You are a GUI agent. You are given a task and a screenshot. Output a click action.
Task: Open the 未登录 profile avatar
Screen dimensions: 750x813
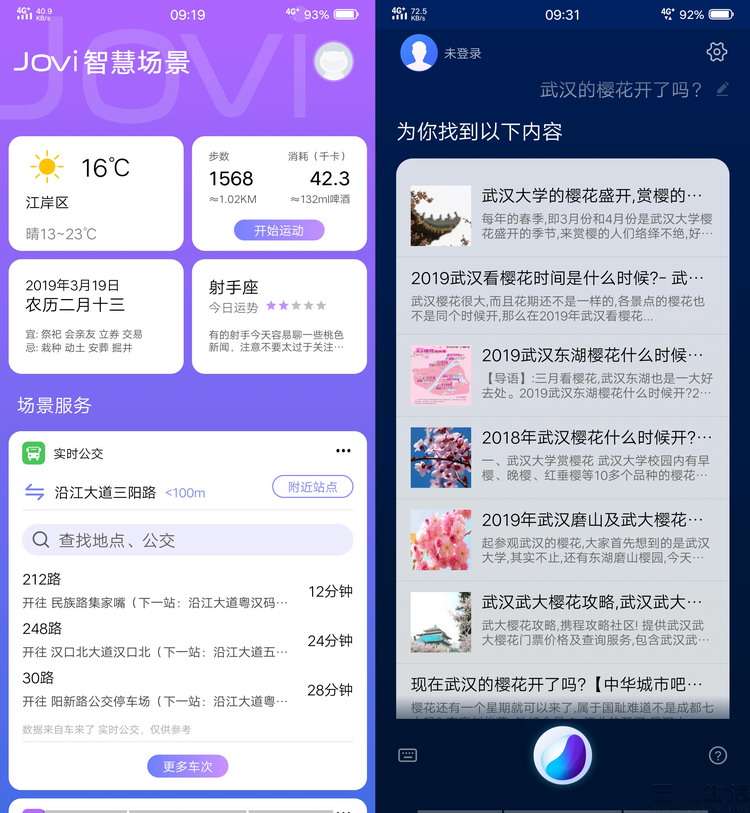coord(419,53)
